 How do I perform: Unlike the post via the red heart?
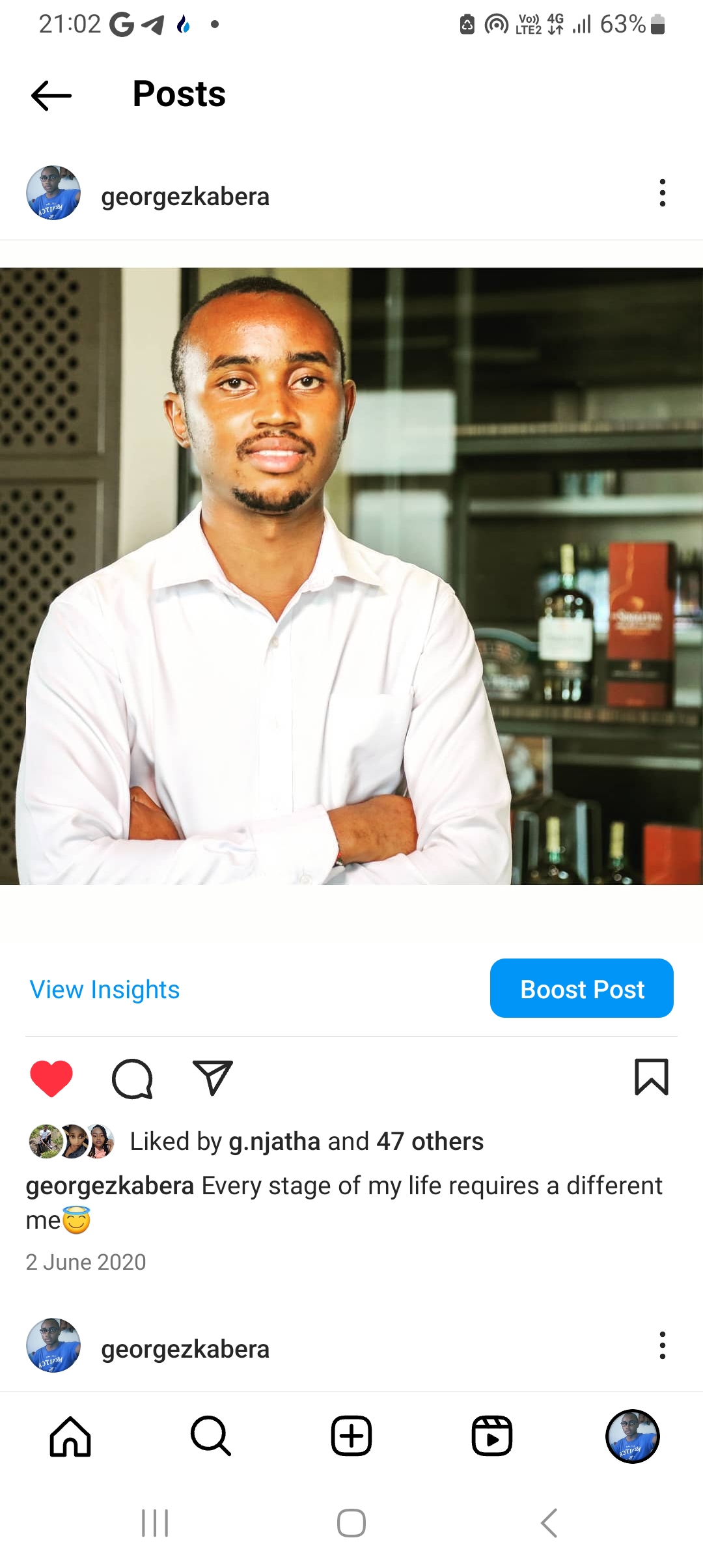(51, 1078)
